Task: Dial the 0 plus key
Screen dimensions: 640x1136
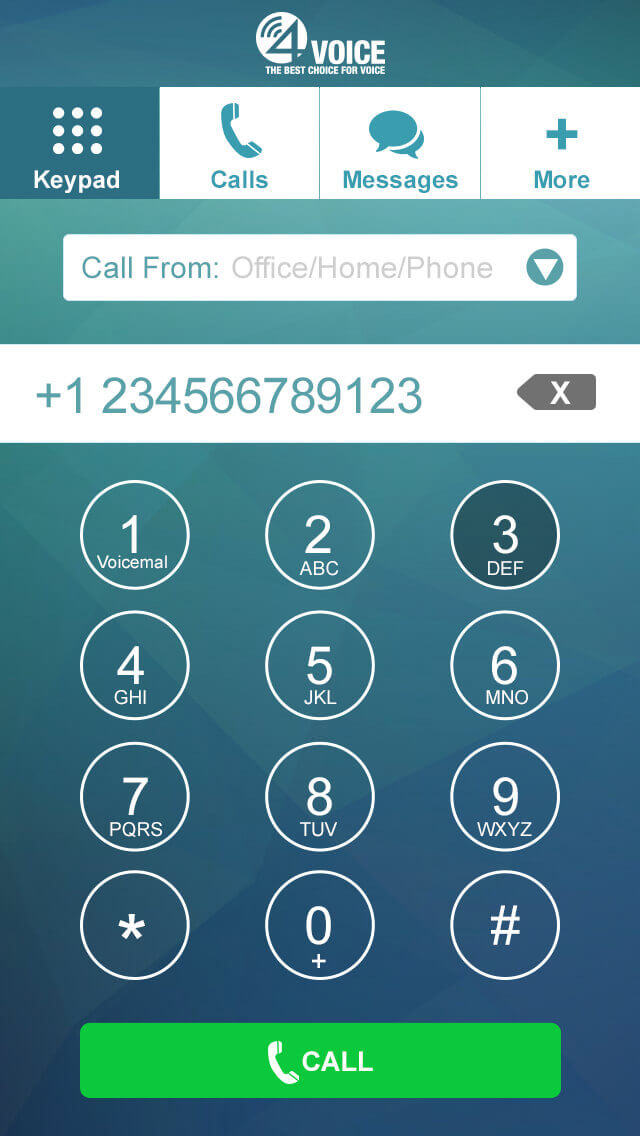Action: 319,926
